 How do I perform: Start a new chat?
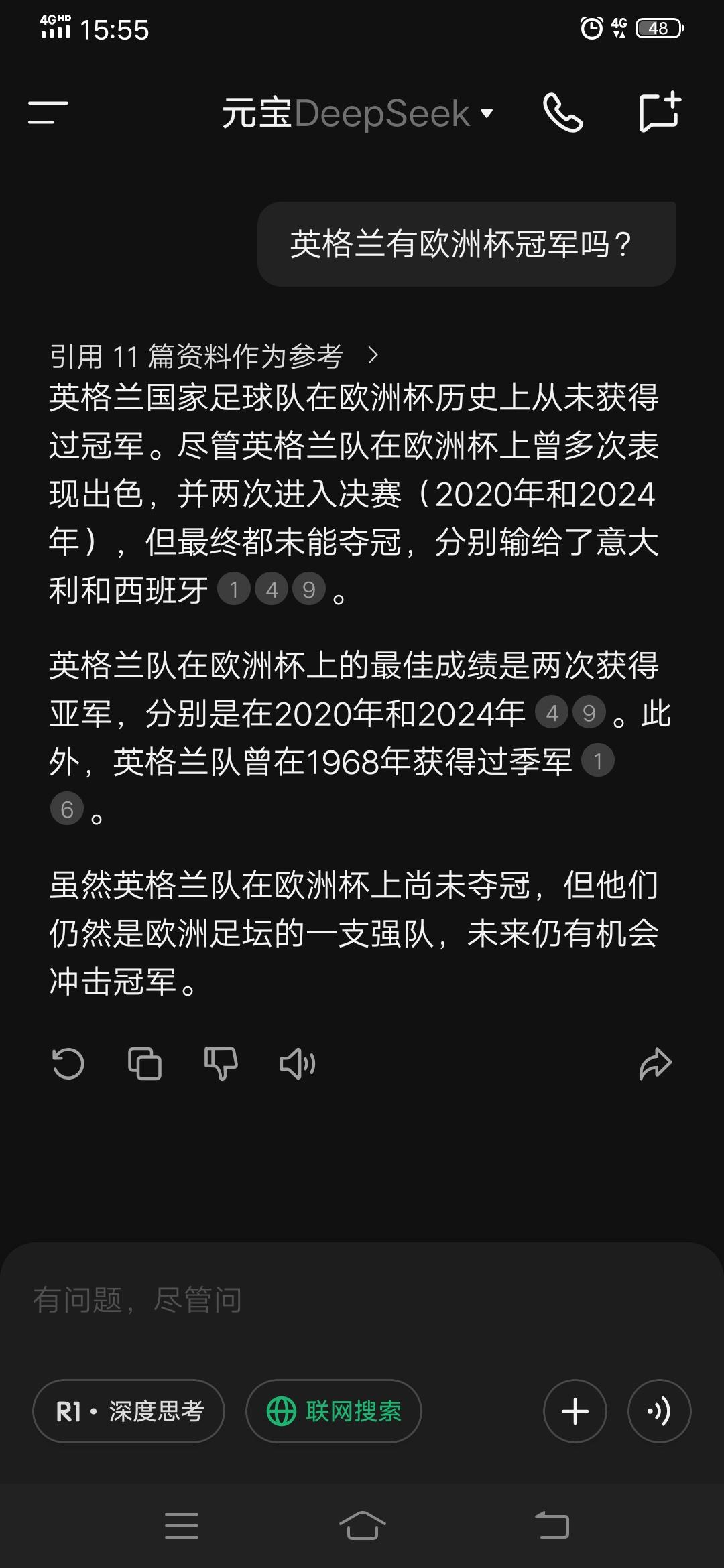coord(660,111)
